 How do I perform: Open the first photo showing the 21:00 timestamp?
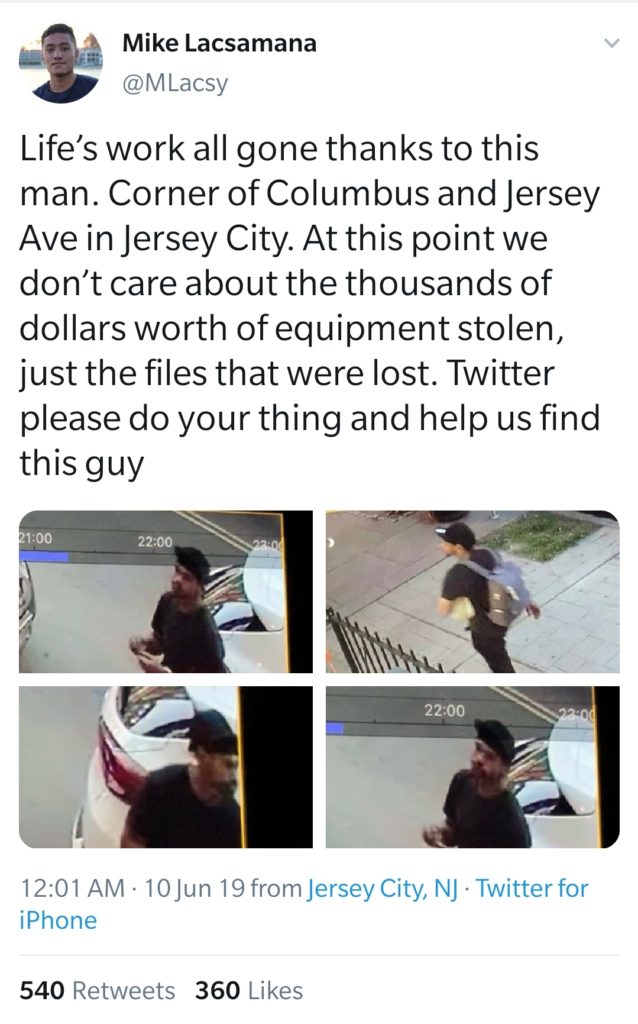pyautogui.click(x=166, y=591)
